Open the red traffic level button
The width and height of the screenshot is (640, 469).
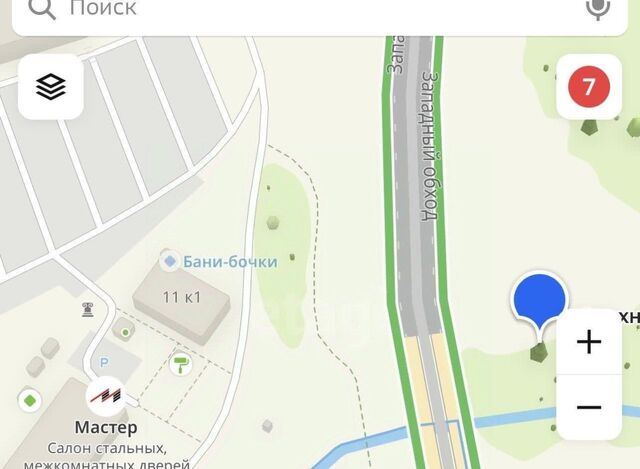pos(589,87)
